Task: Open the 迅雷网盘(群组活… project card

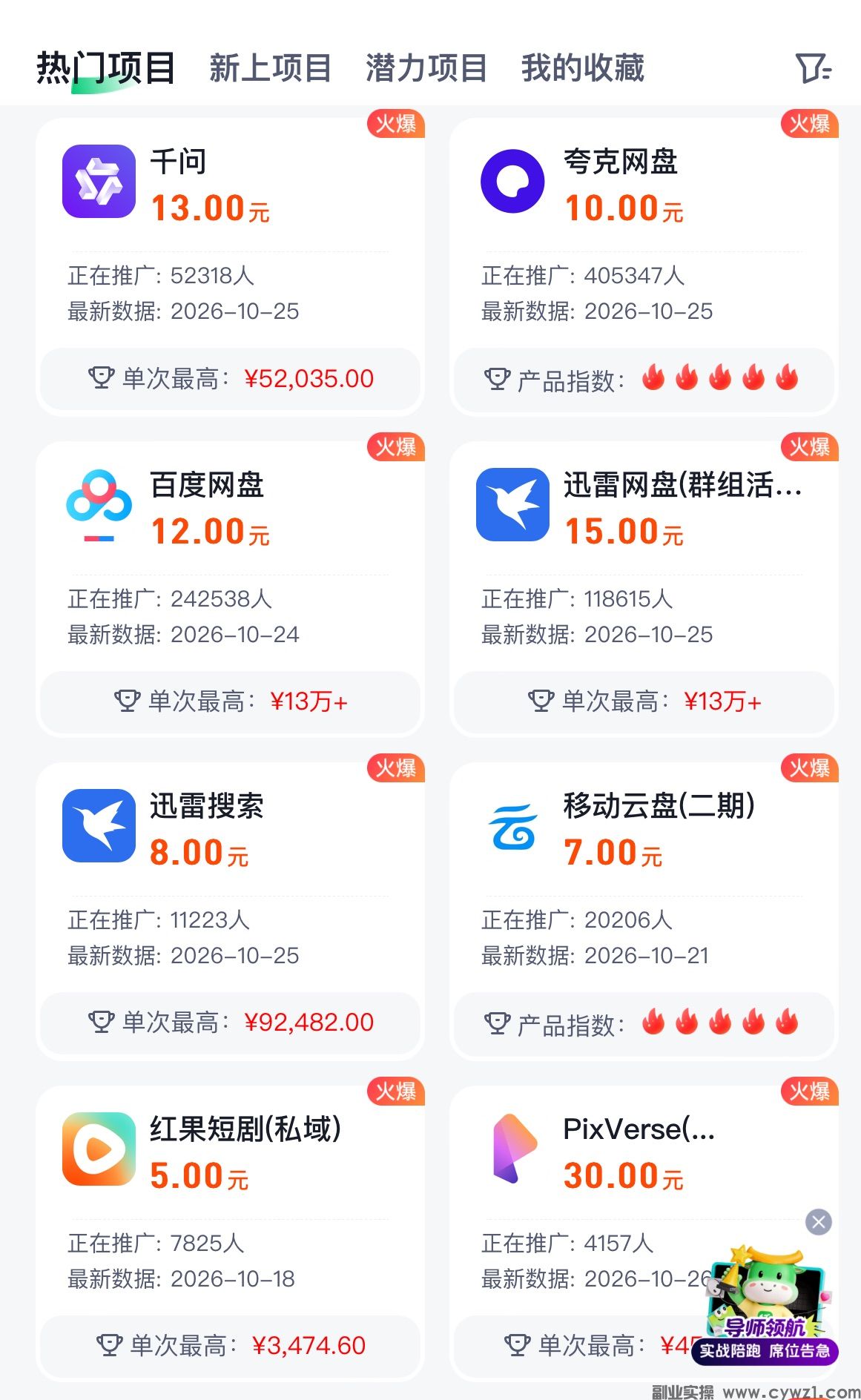Action: coord(644,589)
